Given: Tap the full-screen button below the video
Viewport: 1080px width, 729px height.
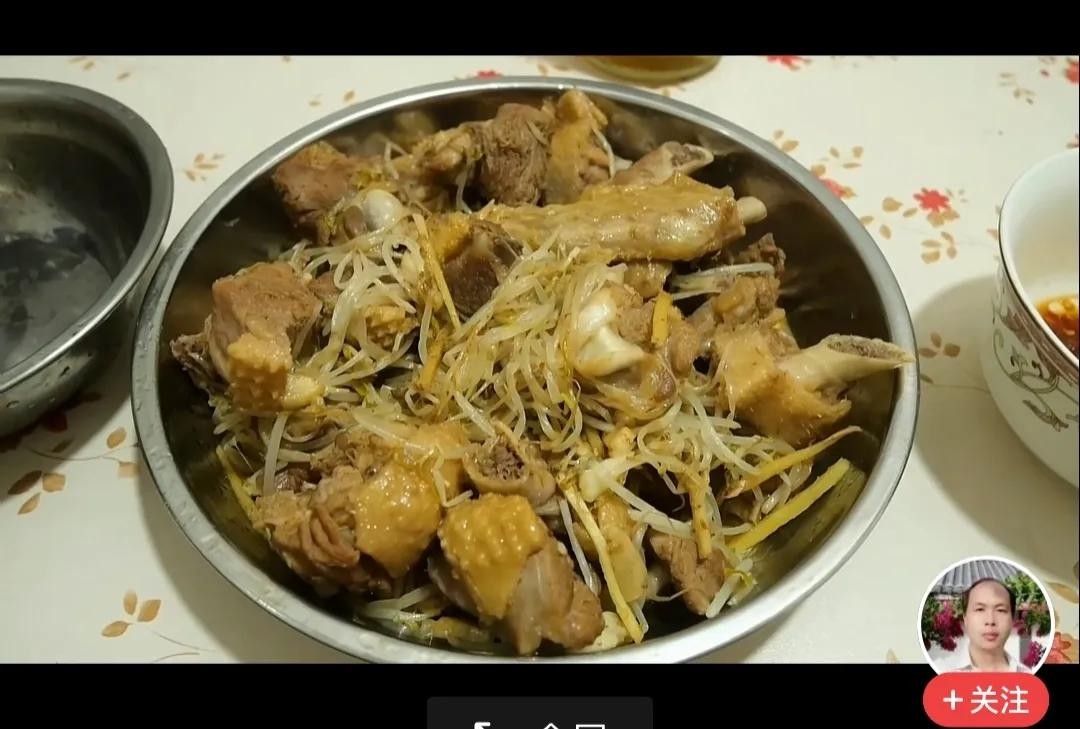Looking at the screenshot, I should (x=540, y=716).
